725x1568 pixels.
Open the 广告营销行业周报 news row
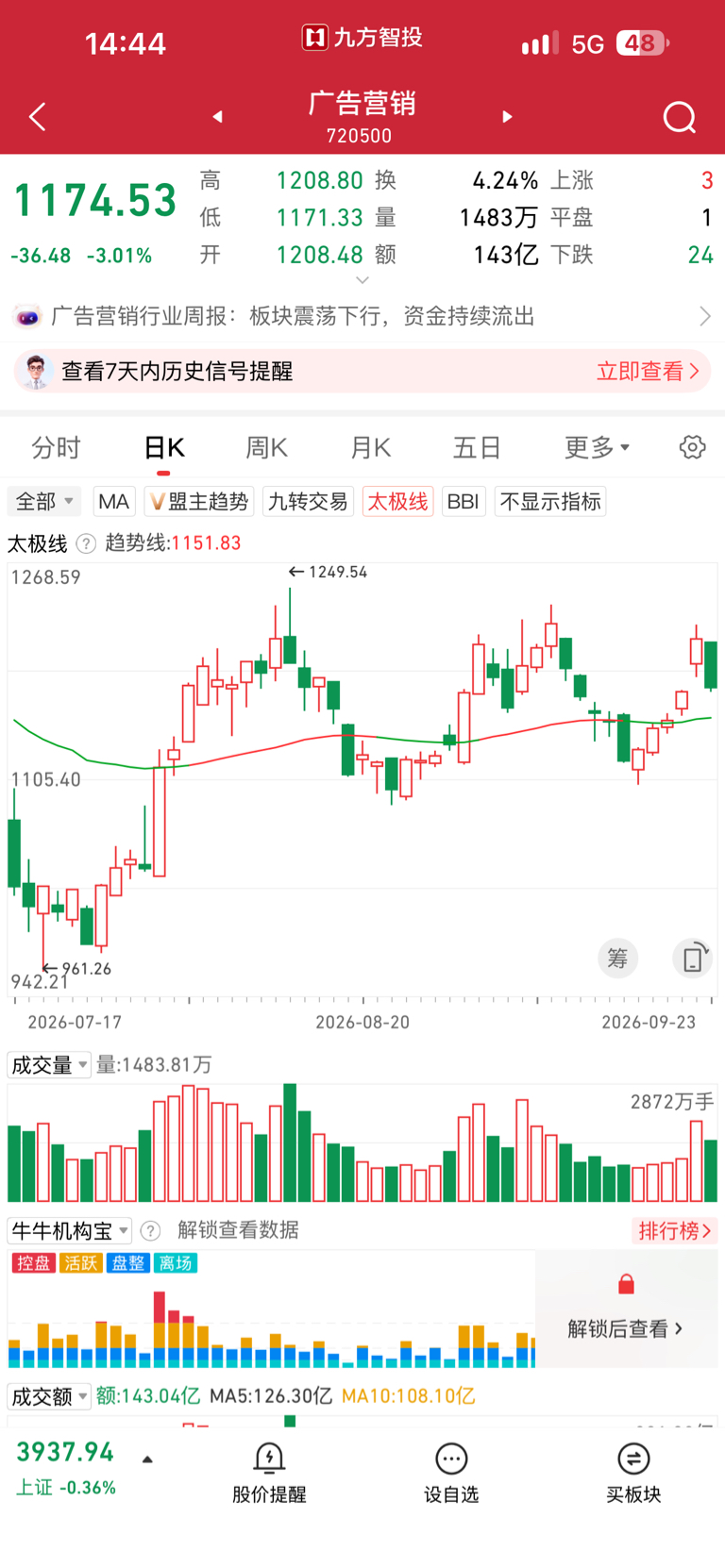pyautogui.click(x=362, y=316)
